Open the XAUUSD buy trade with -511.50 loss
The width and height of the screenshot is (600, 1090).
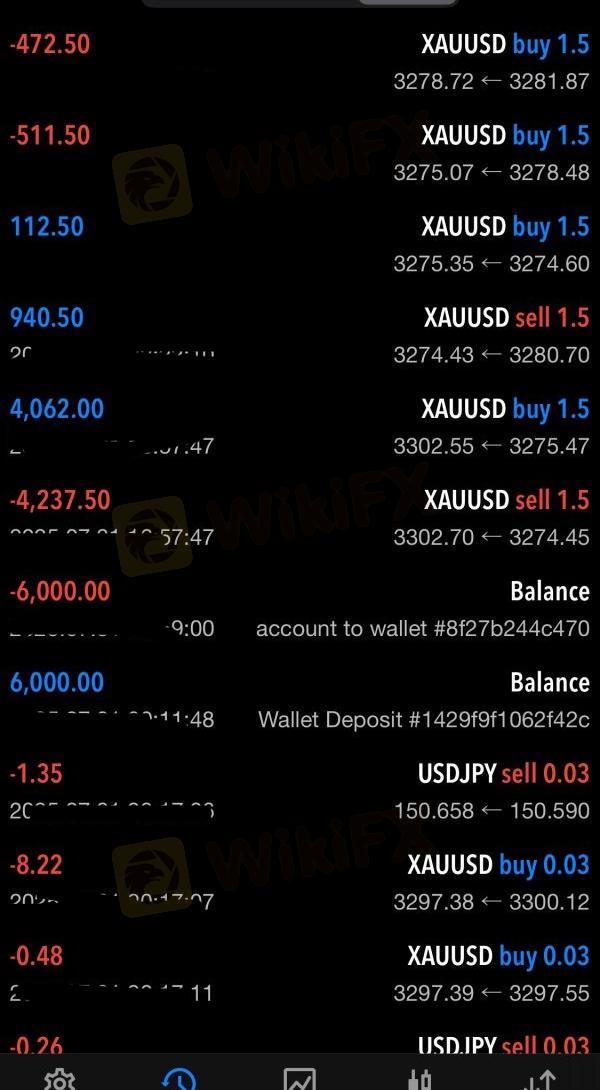tap(300, 153)
